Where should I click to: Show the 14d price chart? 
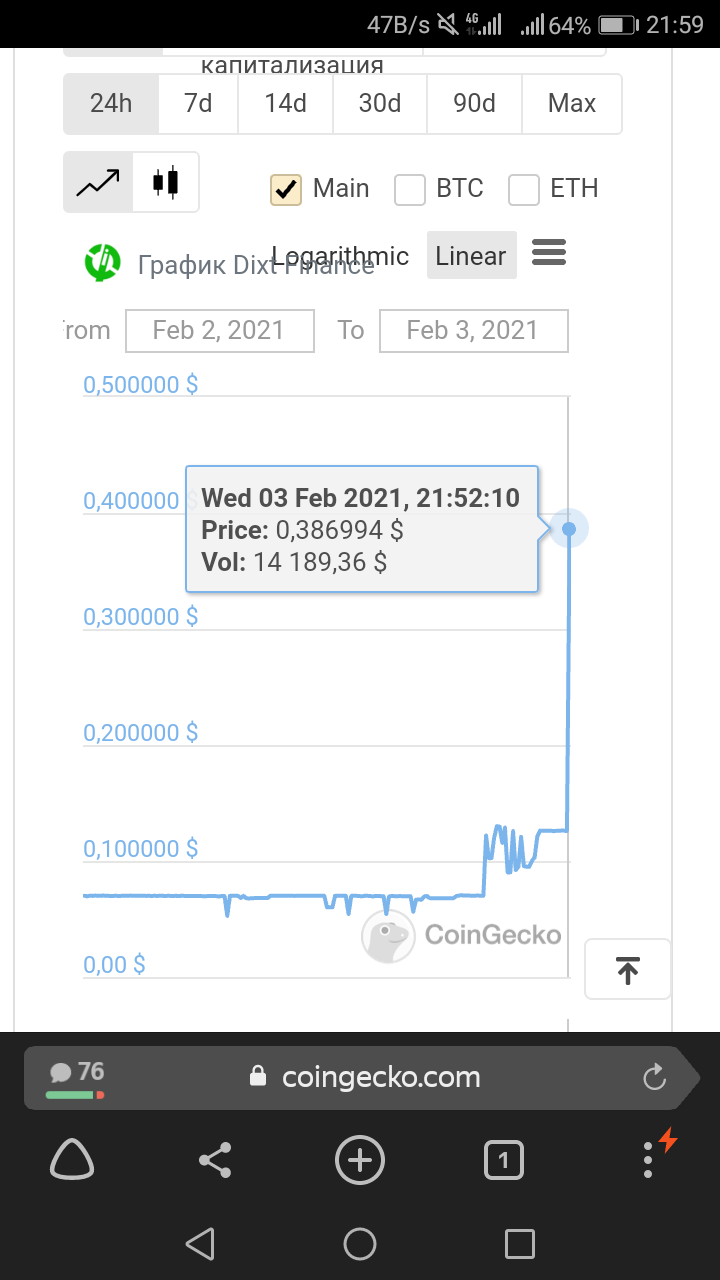(285, 104)
